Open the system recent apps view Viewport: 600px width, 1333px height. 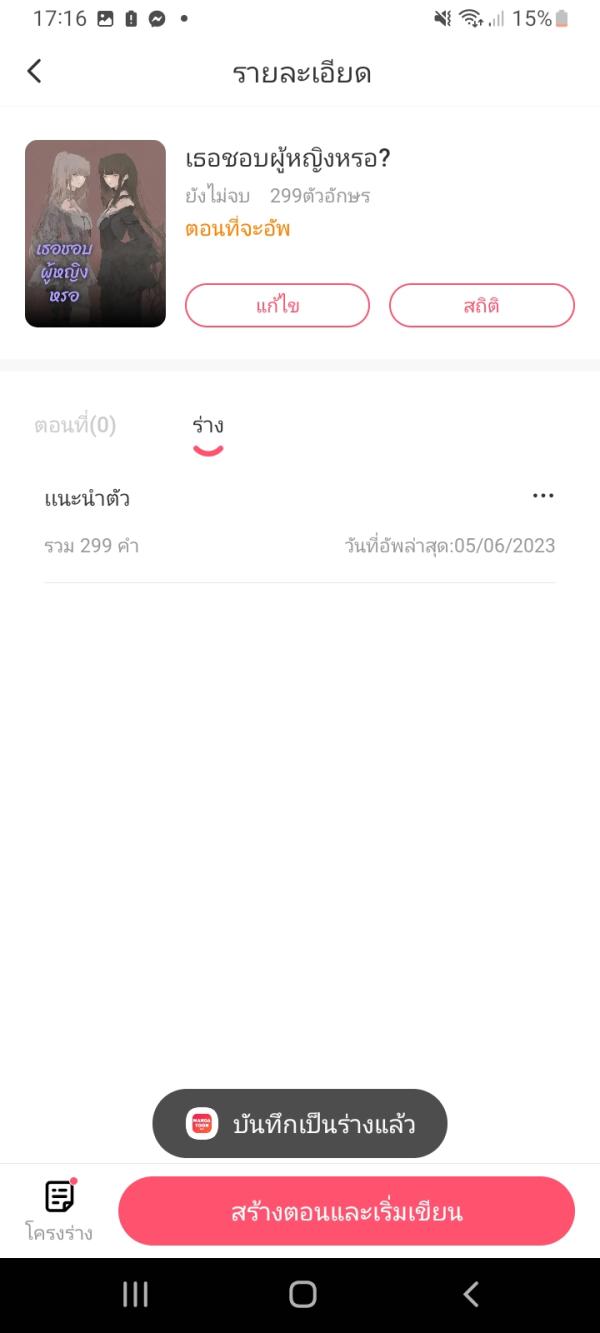coord(135,1294)
